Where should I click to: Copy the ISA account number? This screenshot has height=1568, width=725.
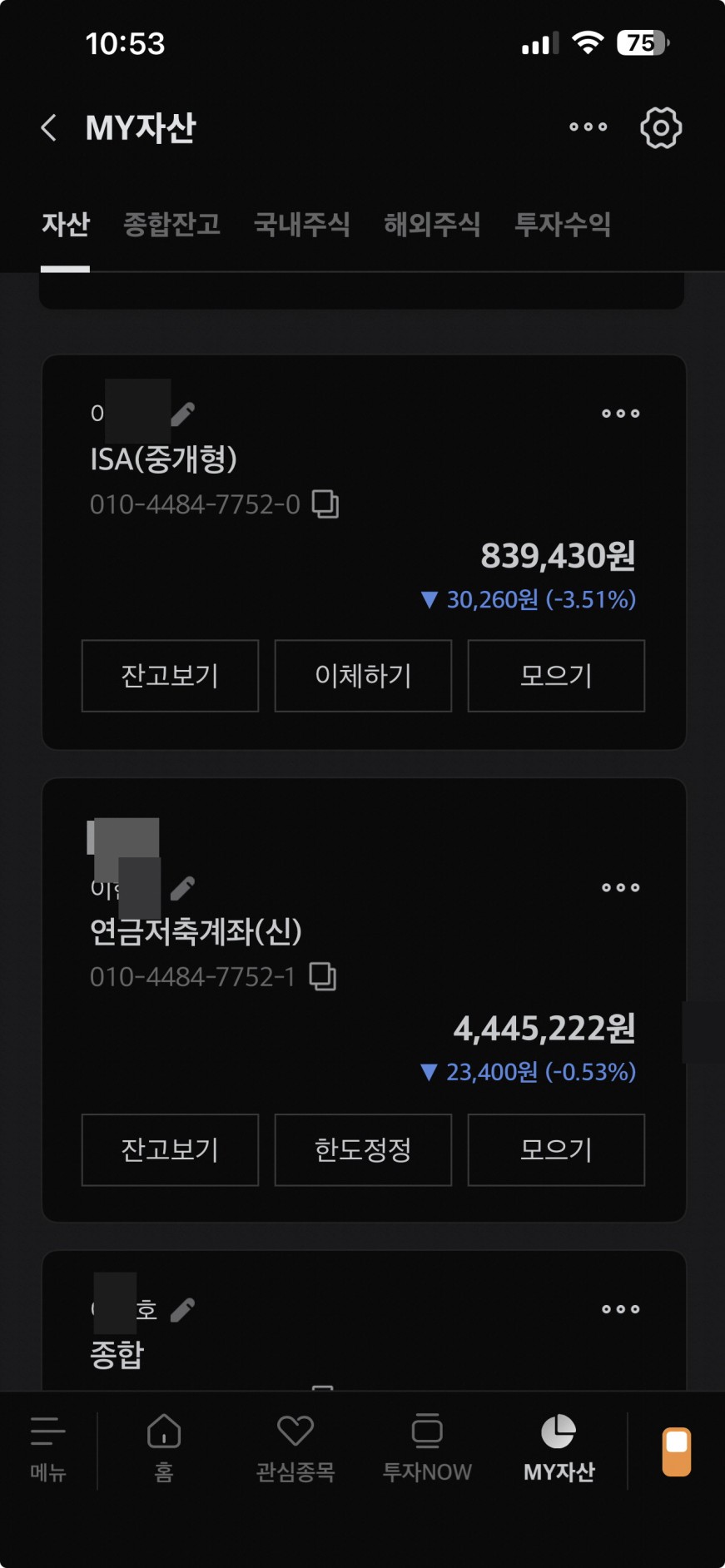click(x=325, y=504)
